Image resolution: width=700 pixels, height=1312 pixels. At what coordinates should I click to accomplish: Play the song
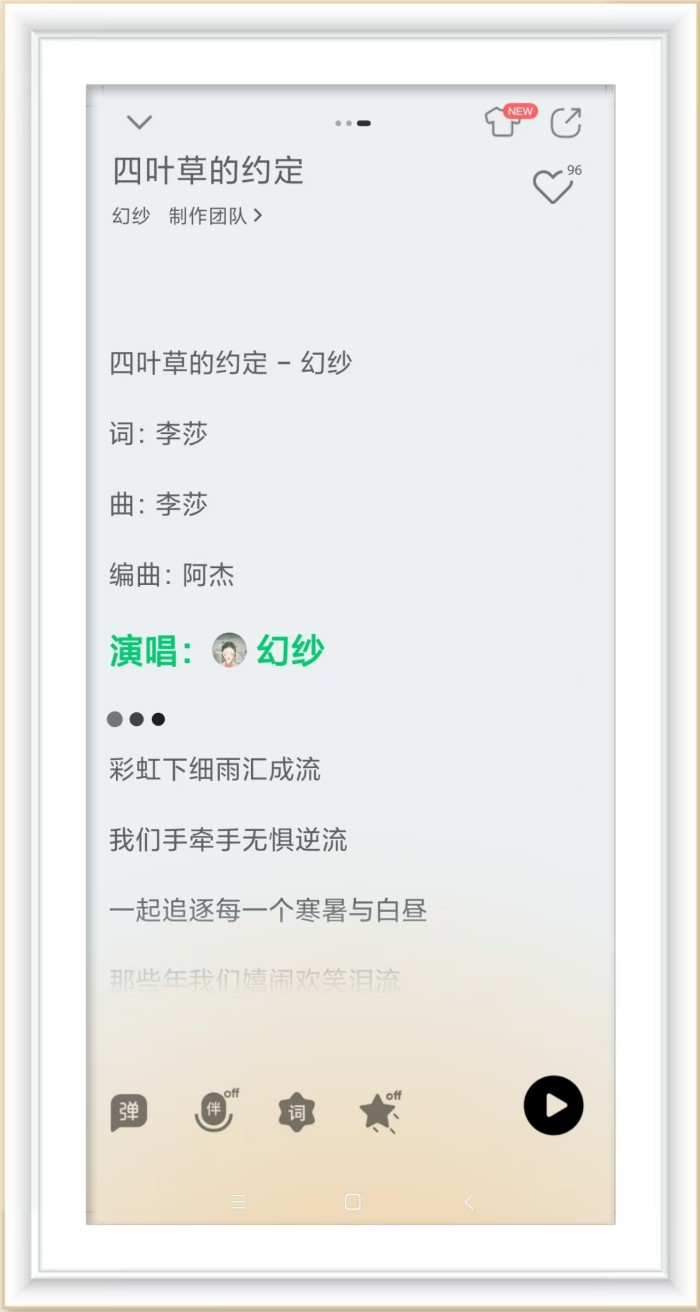(553, 1105)
